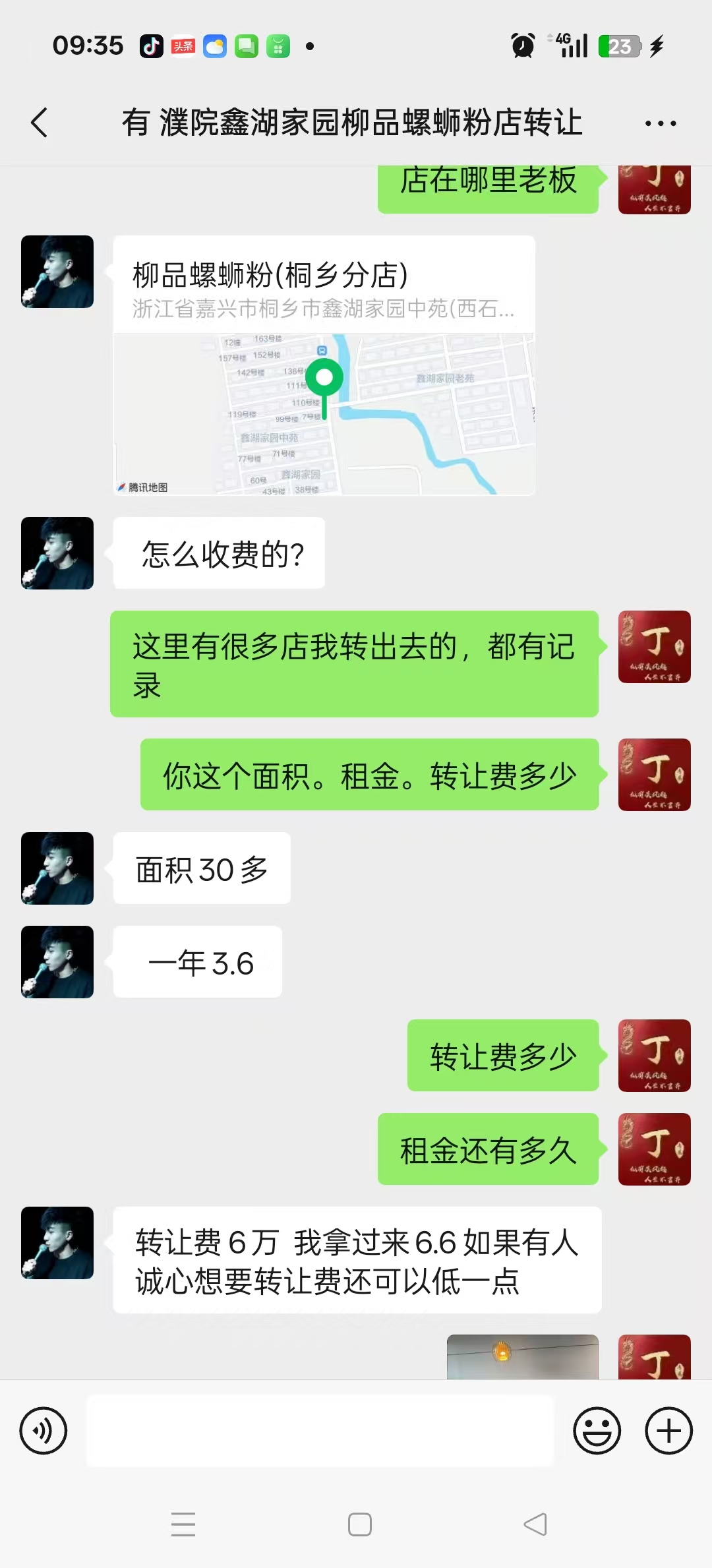Tap the recent apps button in navigation bar
712x1568 pixels.
click(183, 1524)
